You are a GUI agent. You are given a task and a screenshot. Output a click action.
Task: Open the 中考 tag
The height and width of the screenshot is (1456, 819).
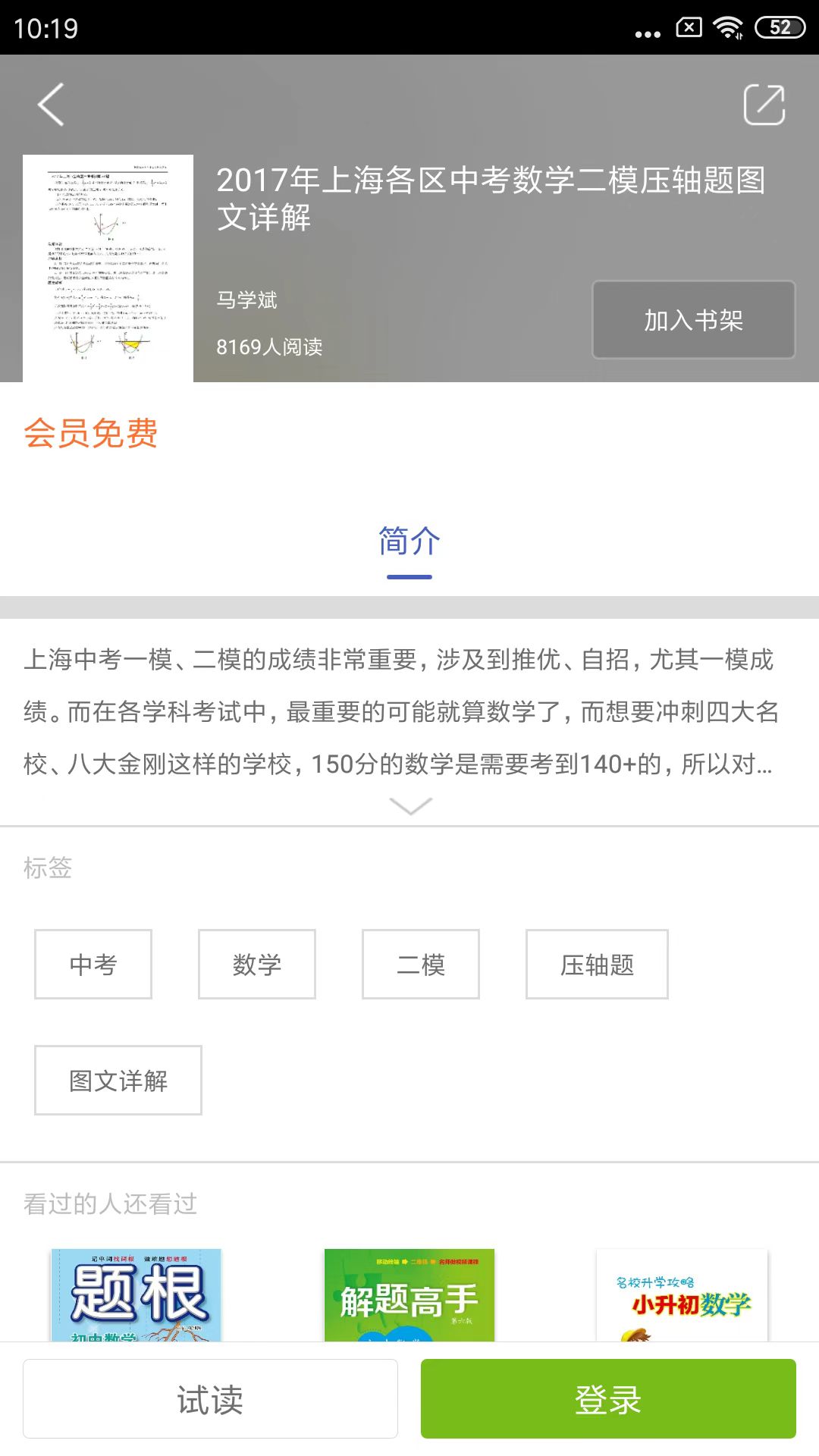click(x=93, y=965)
